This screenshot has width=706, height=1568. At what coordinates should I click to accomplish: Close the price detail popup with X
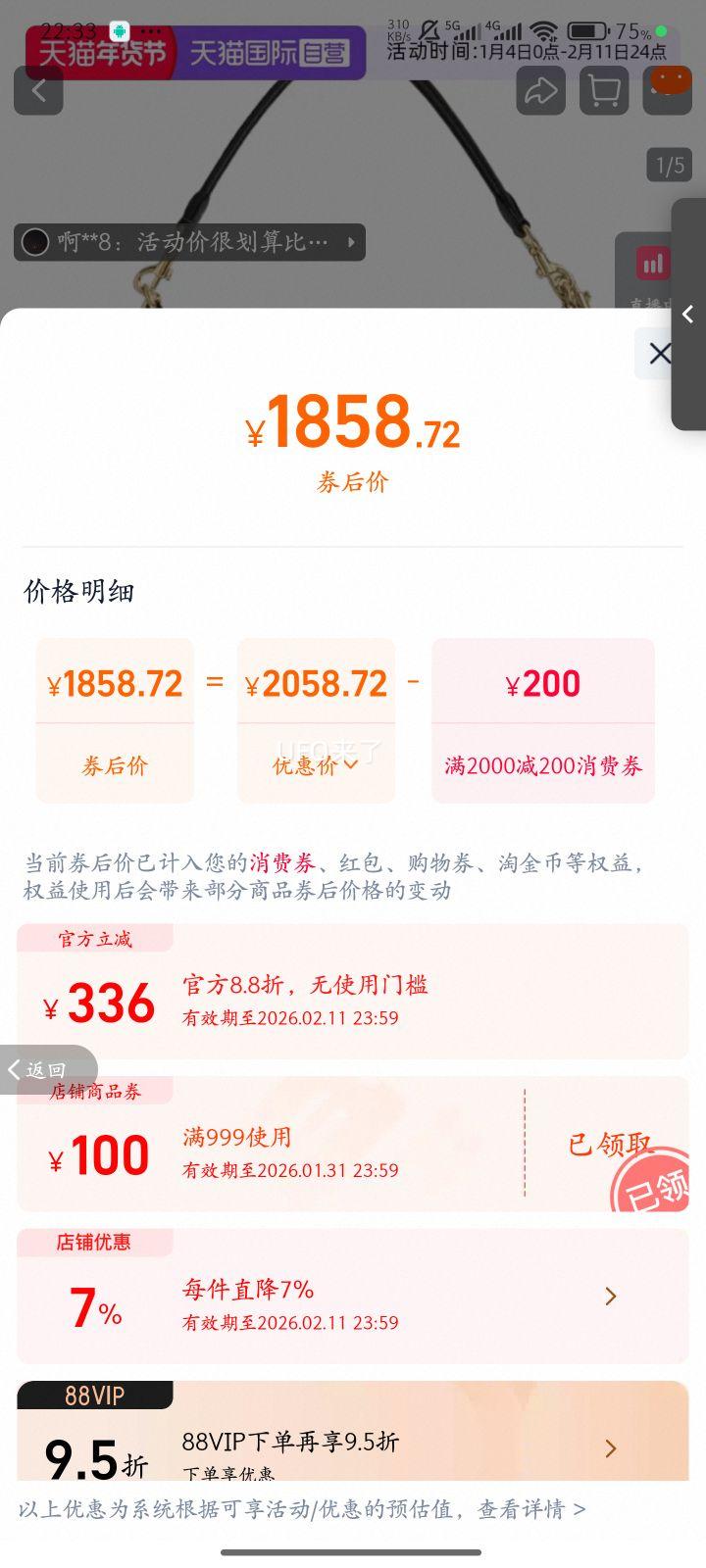[x=661, y=354]
